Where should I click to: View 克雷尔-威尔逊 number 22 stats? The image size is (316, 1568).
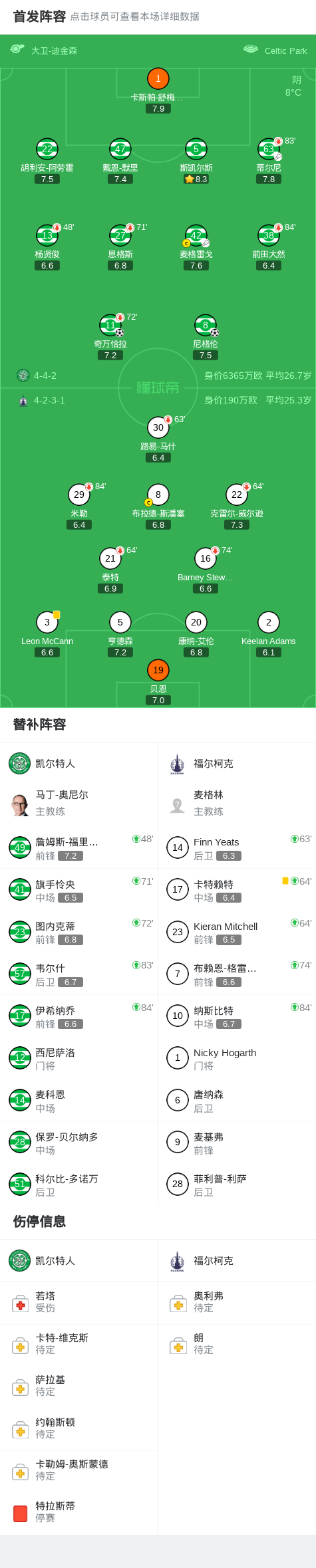[x=237, y=506]
